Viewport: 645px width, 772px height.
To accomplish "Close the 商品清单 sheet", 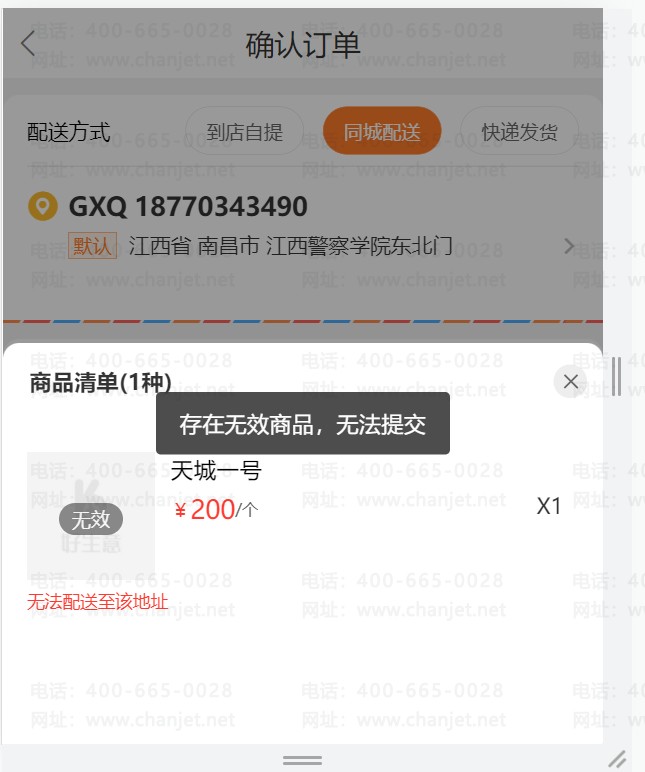I will tap(571, 381).
